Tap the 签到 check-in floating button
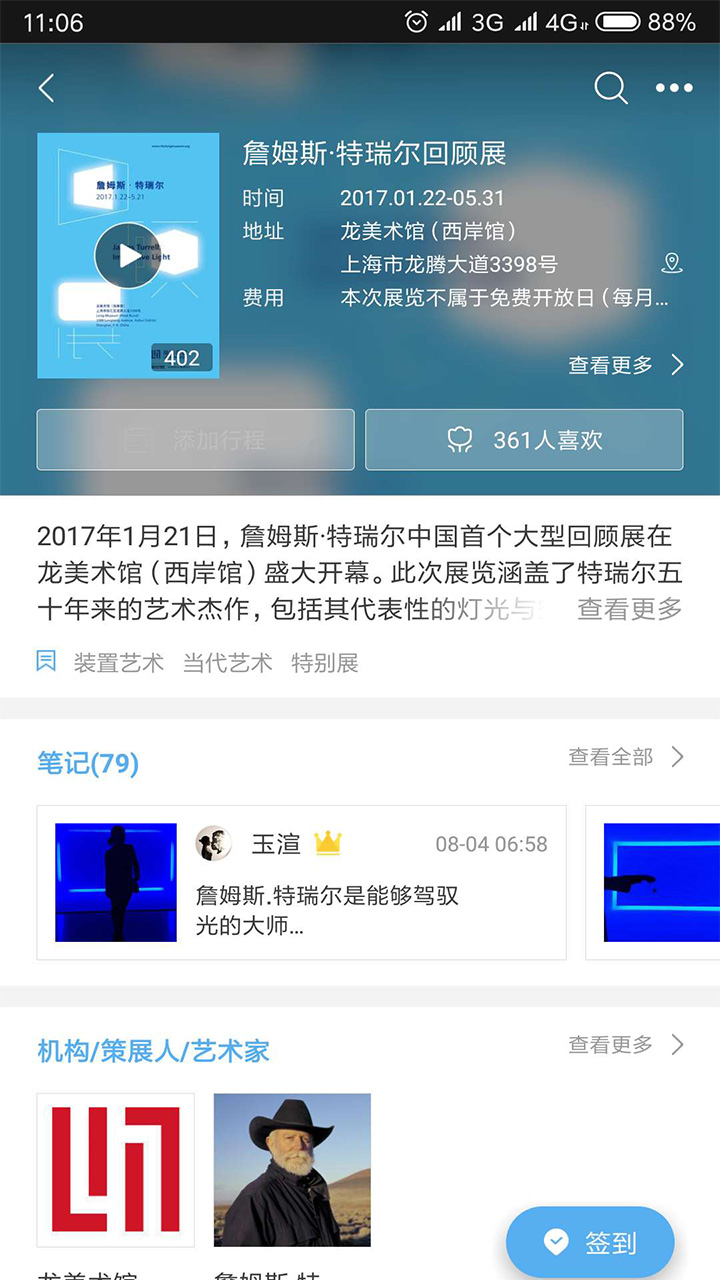The width and height of the screenshot is (720, 1280). click(x=590, y=1241)
